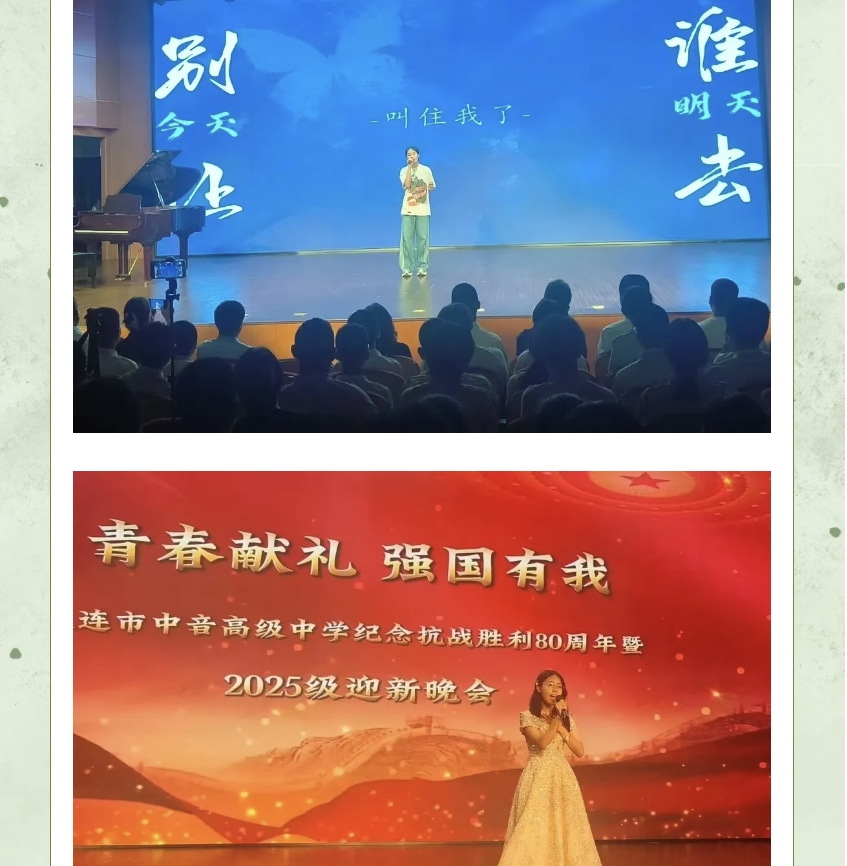Open the photo of the blue-screen stage performance
The width and height of the screenshot is (847, 866).
click(x=421, y=215)
